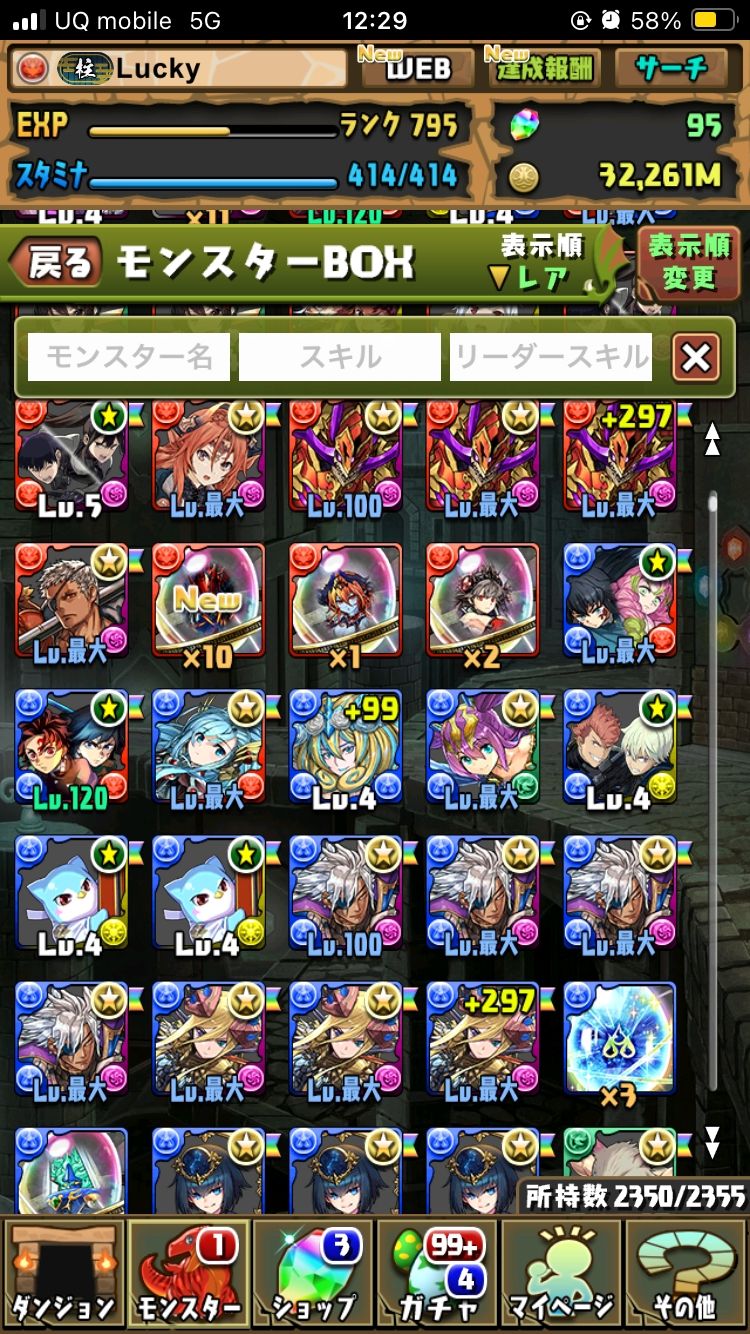Open 達成報酬 achievement rewards

(542, 68)
